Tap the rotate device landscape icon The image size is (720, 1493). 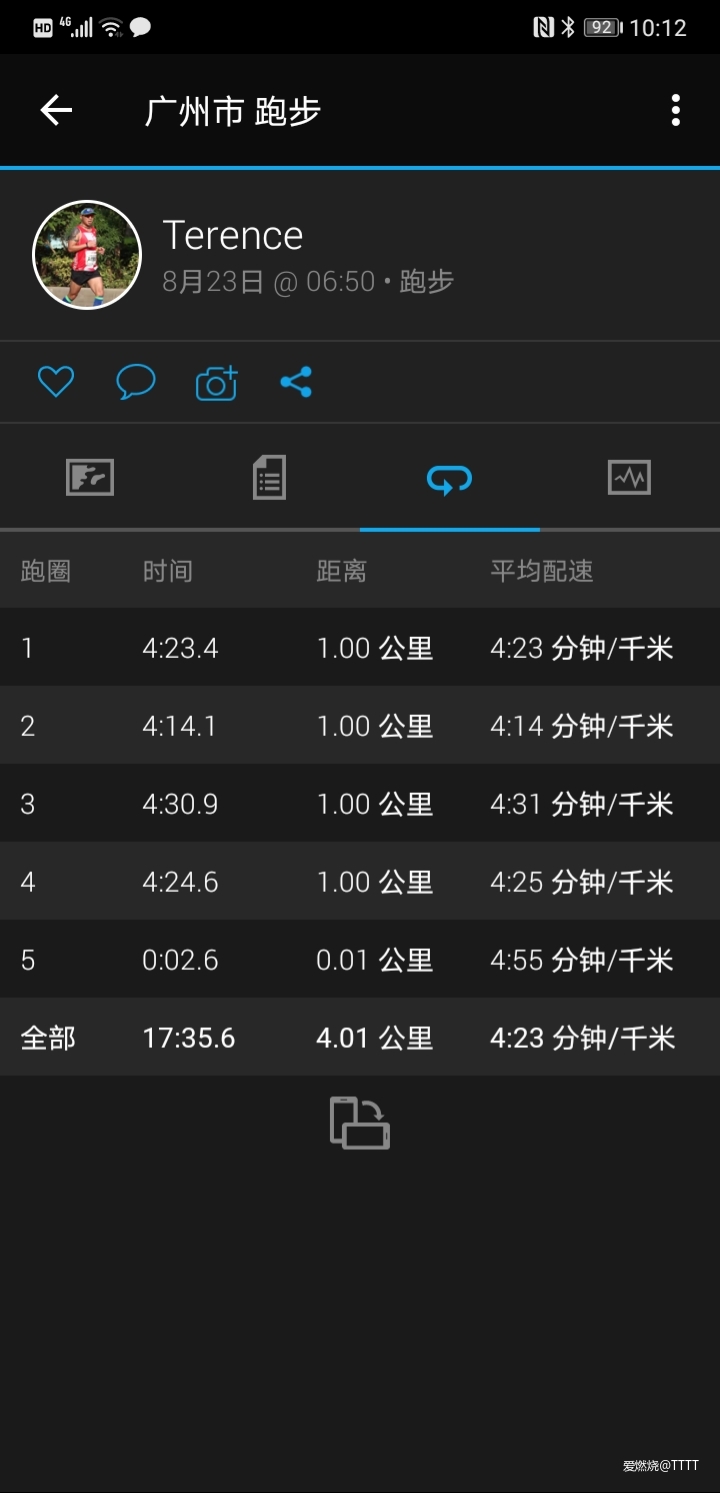[x=360, y=1121]
